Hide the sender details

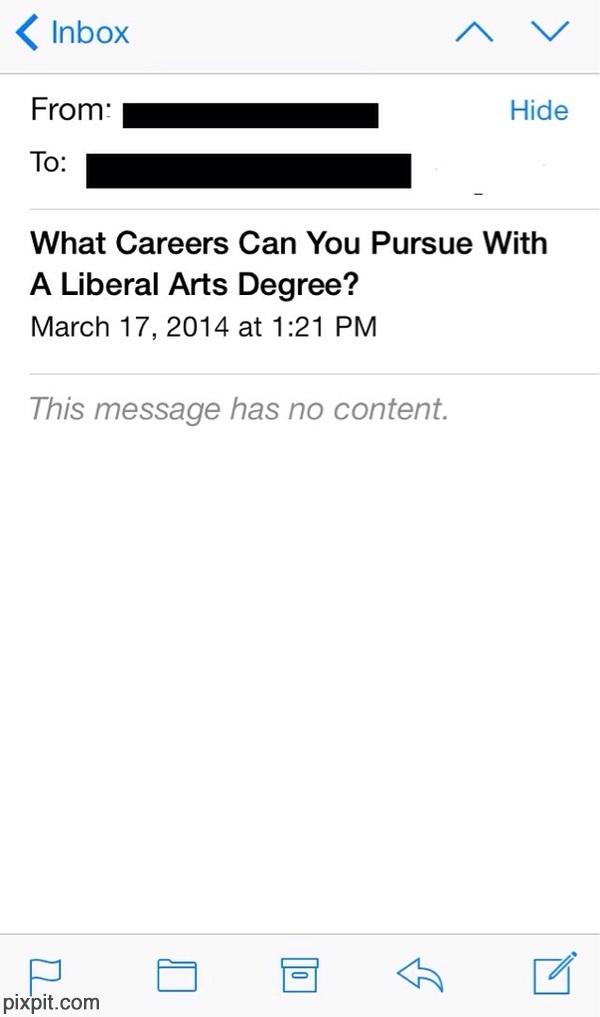pos(538,110)
